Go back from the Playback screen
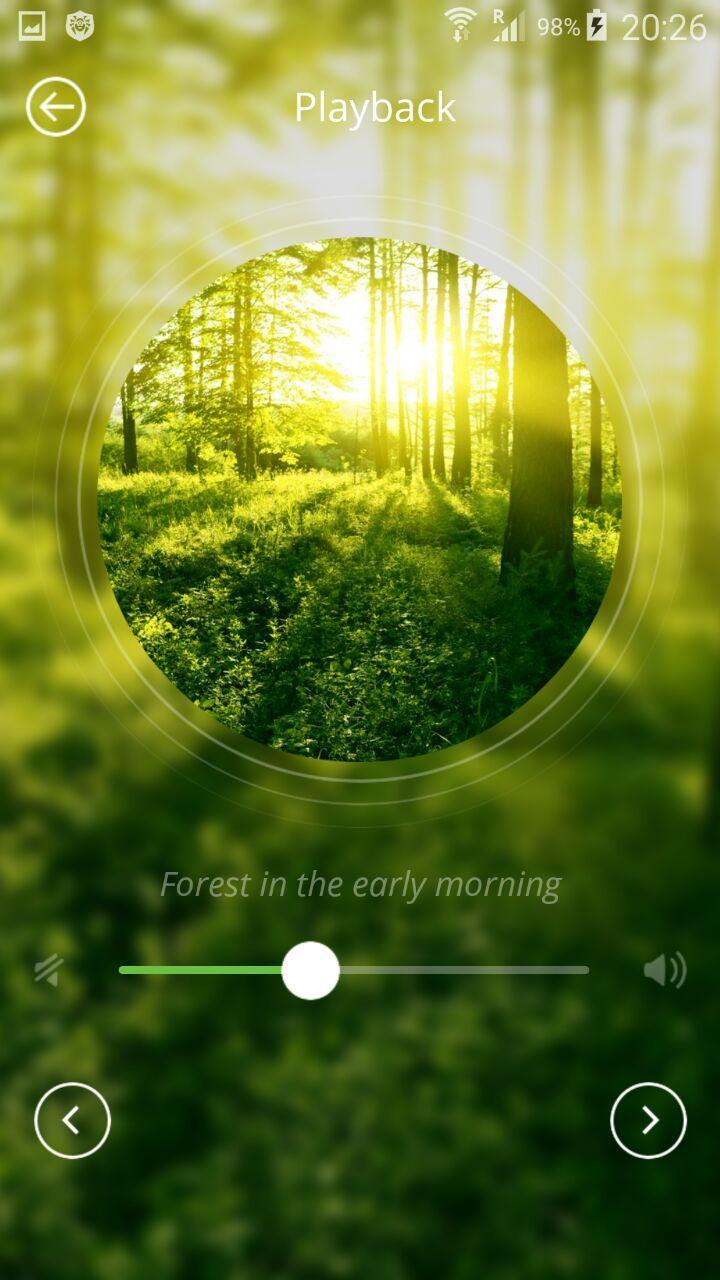Image resolution: width=720 pixels, height=1280 pixels. point(56,107)
